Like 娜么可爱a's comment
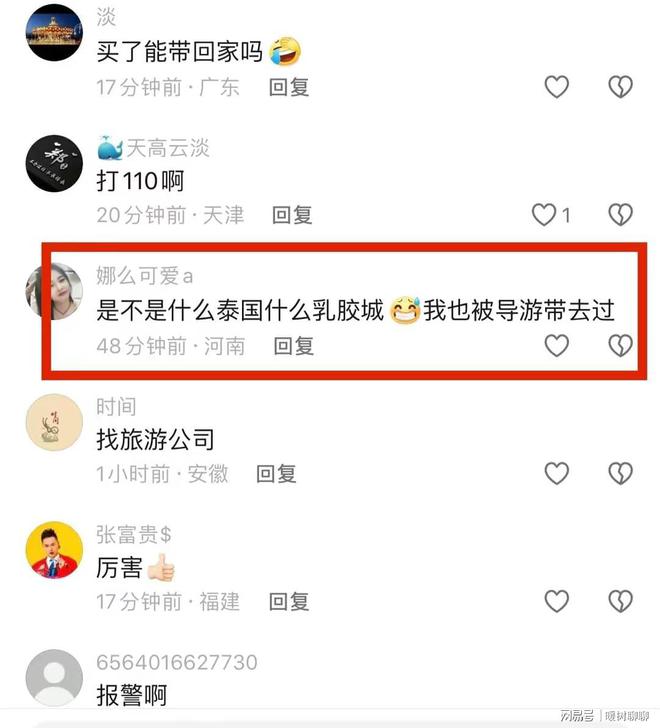This screenshot has width=660, height=728. click(x=556, y=345)
